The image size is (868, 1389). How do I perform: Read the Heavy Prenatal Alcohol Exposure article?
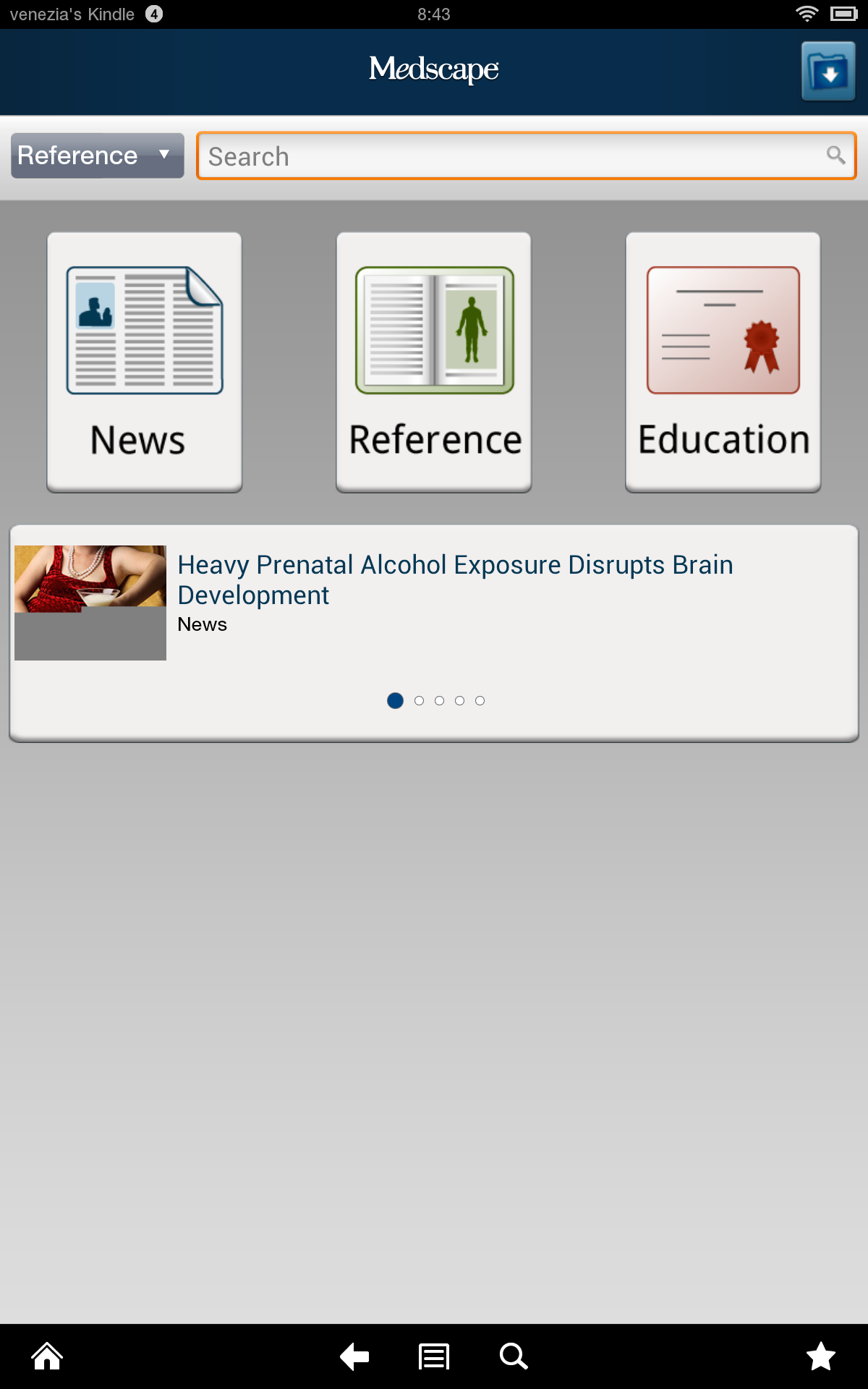pos(455,579)
